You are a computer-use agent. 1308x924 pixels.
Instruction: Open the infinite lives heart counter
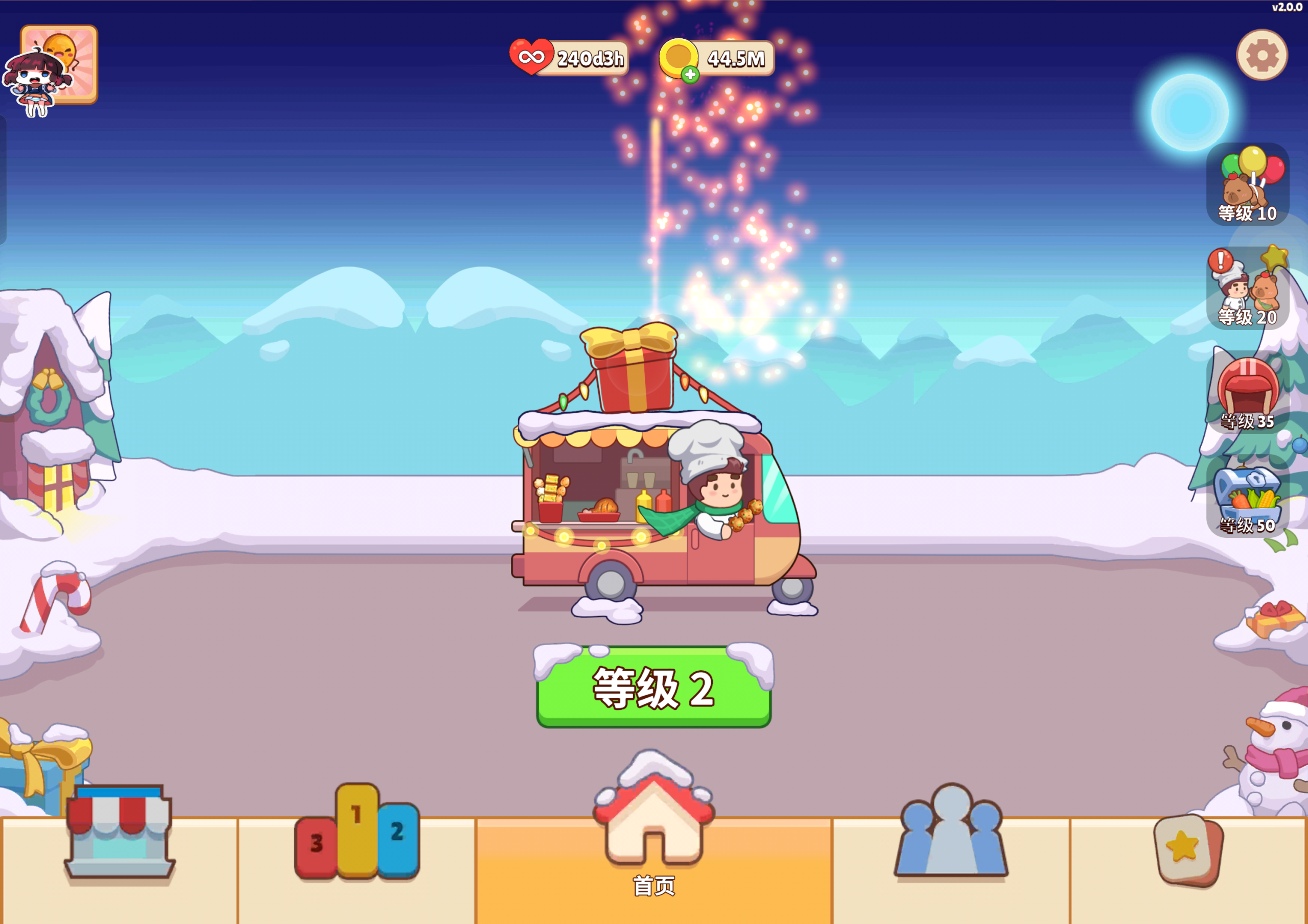point(569,58)
